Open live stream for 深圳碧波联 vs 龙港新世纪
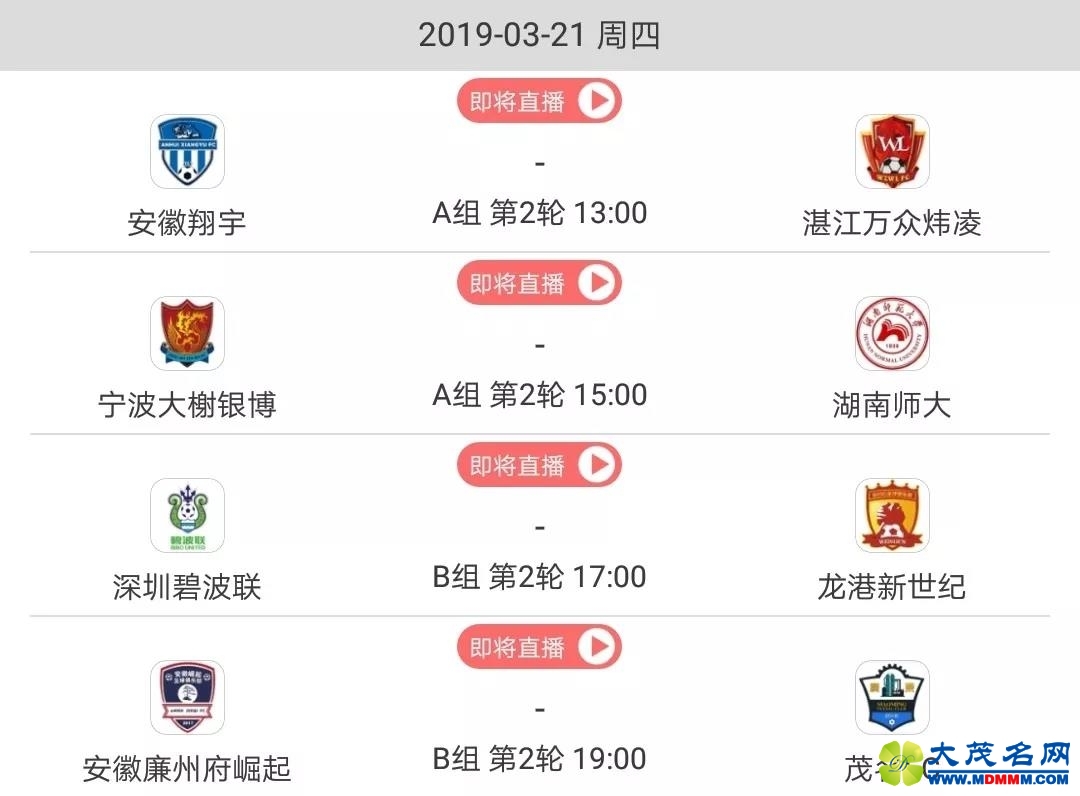Image resolution: width=1080 pixels, height=796 pixels. coord(539,465)
